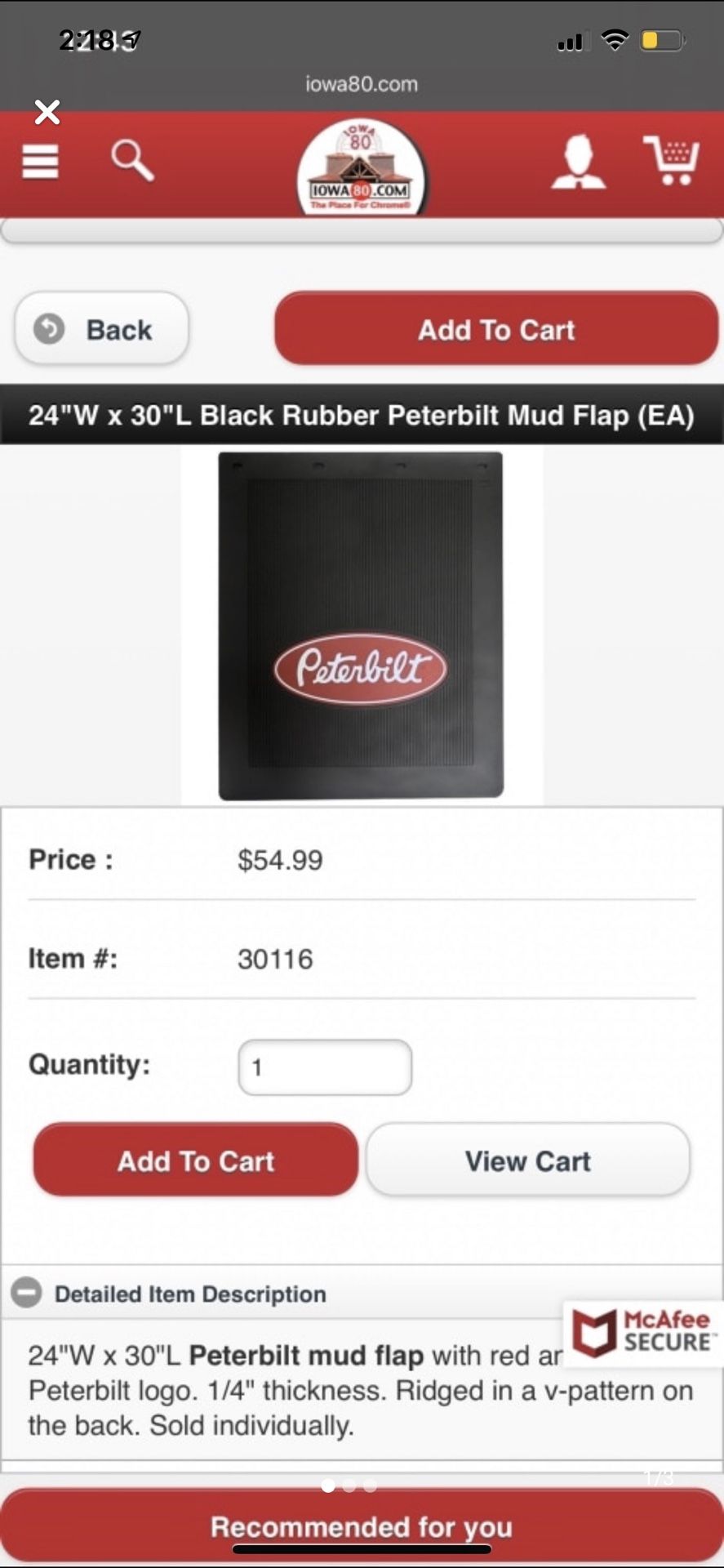Click the Iowa 80 logo
The height and width of the screenshot is (1568, 724).
362,167
